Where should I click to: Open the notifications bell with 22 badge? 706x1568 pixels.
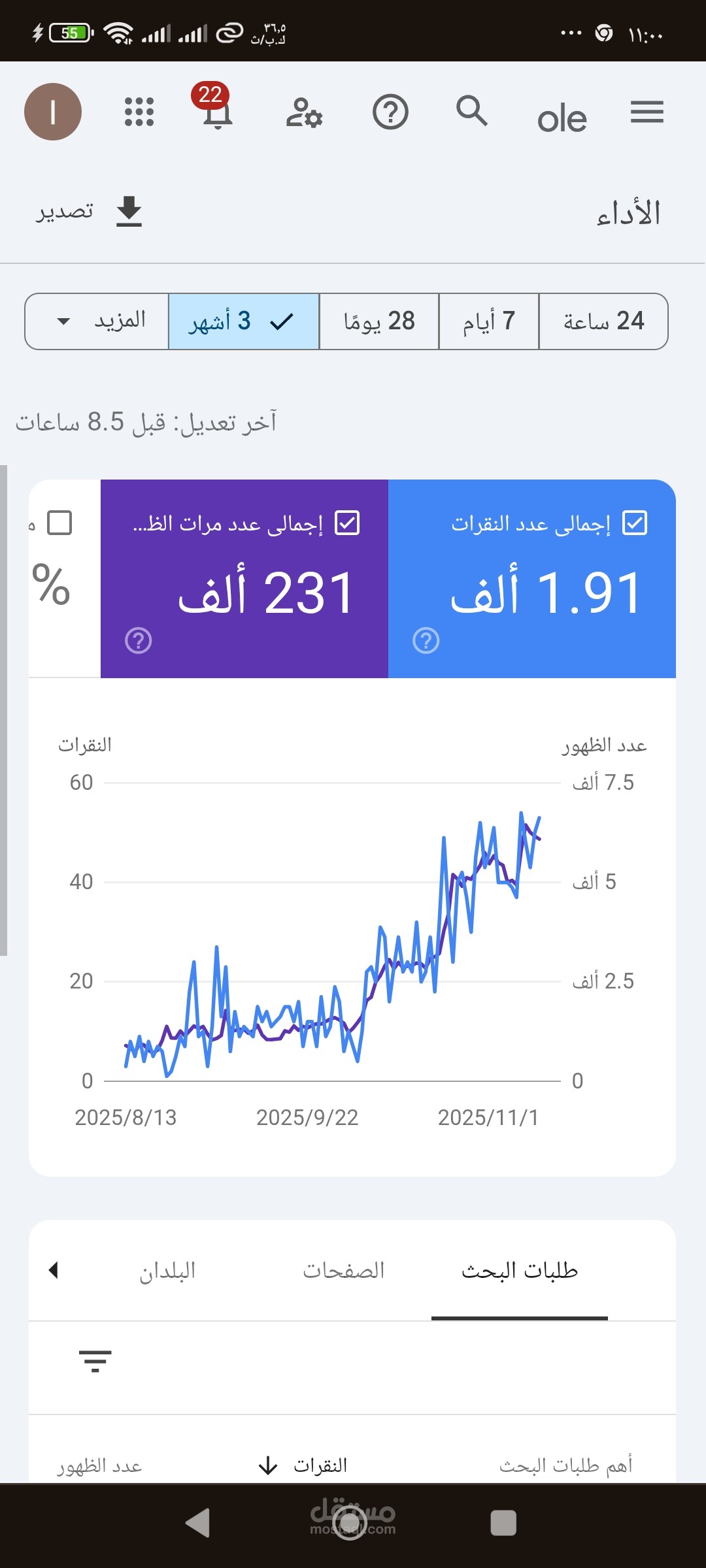(216, 107)
